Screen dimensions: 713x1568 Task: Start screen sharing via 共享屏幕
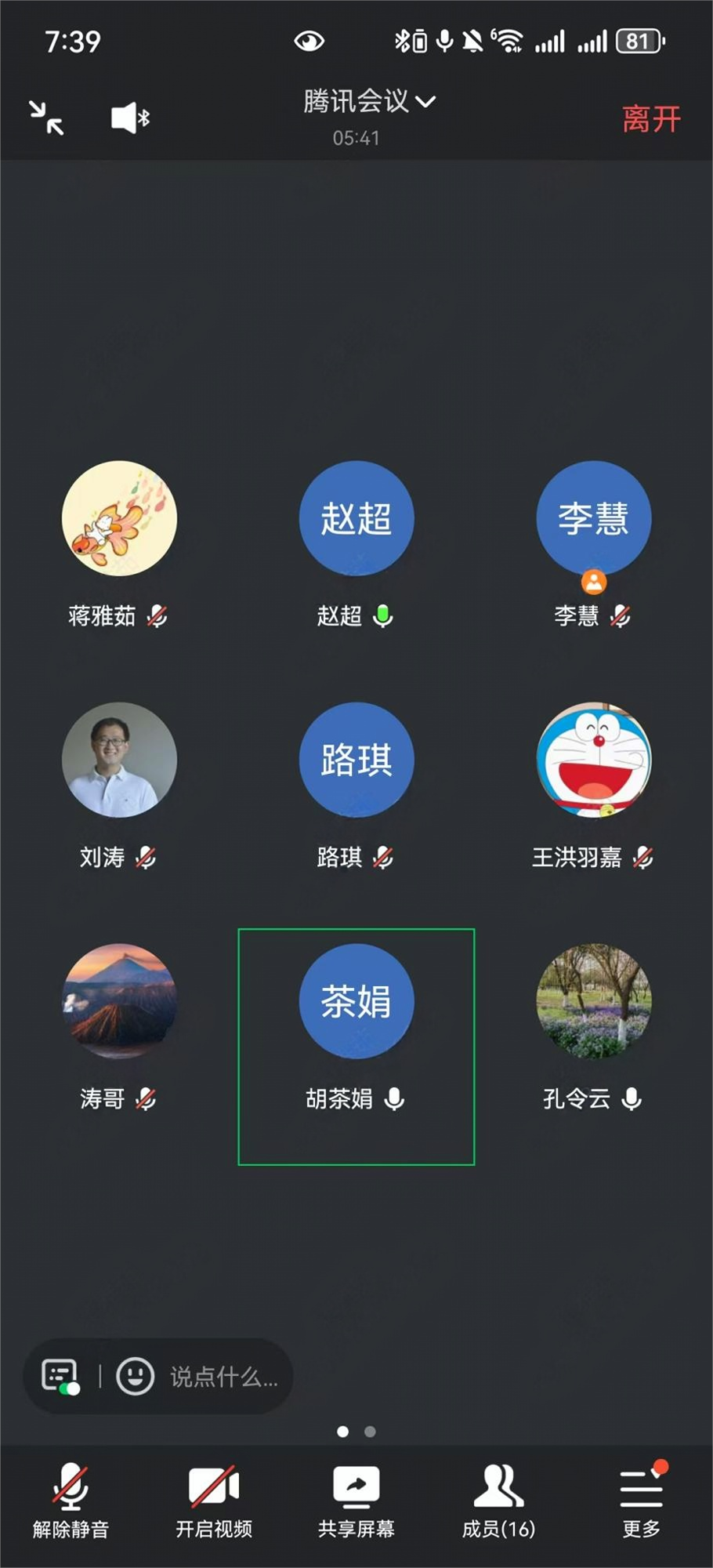click(356, 1500)
